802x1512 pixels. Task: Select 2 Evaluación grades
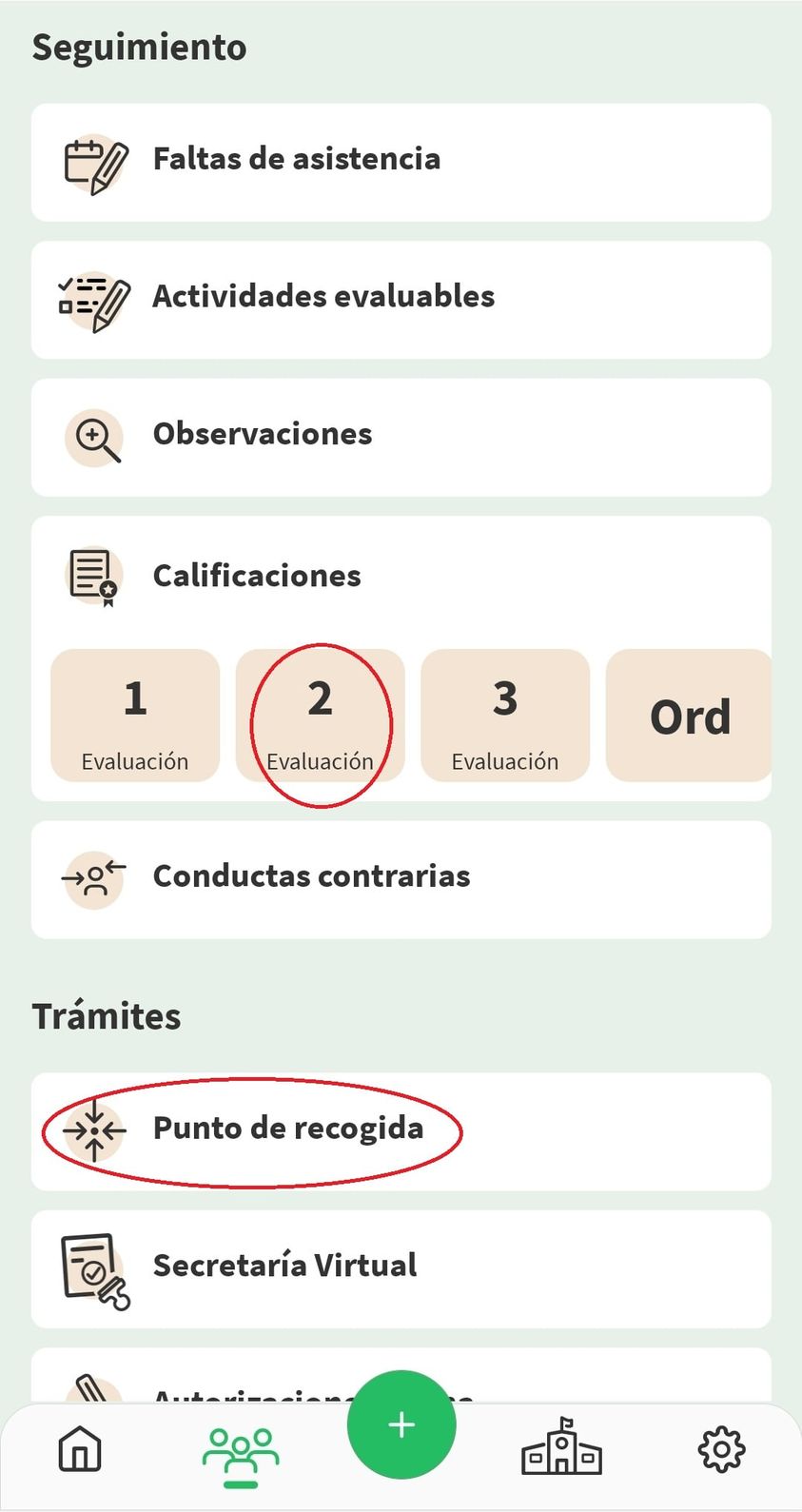(x=320, y=716)
